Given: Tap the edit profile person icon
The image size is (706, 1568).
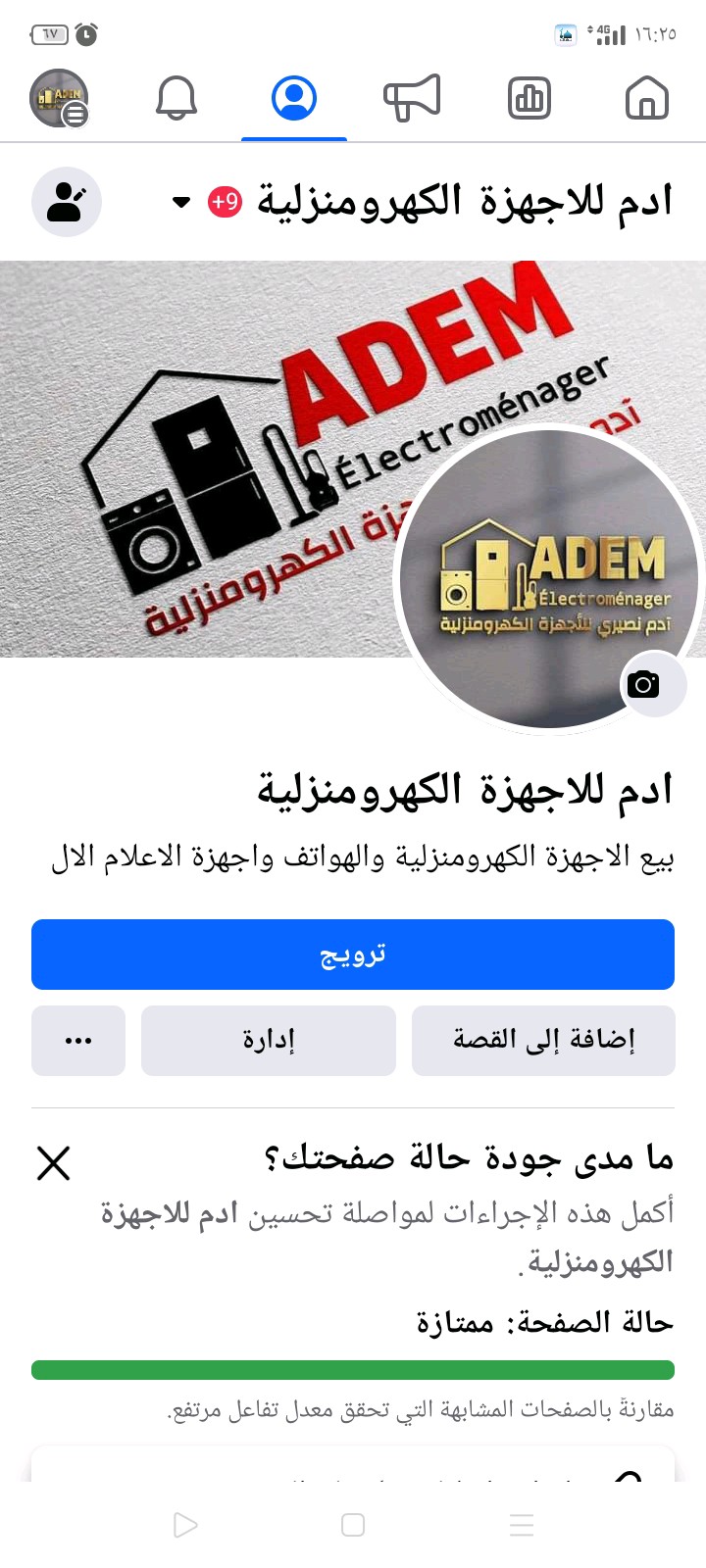Looking at the screenshot, I should pos(67,203).
